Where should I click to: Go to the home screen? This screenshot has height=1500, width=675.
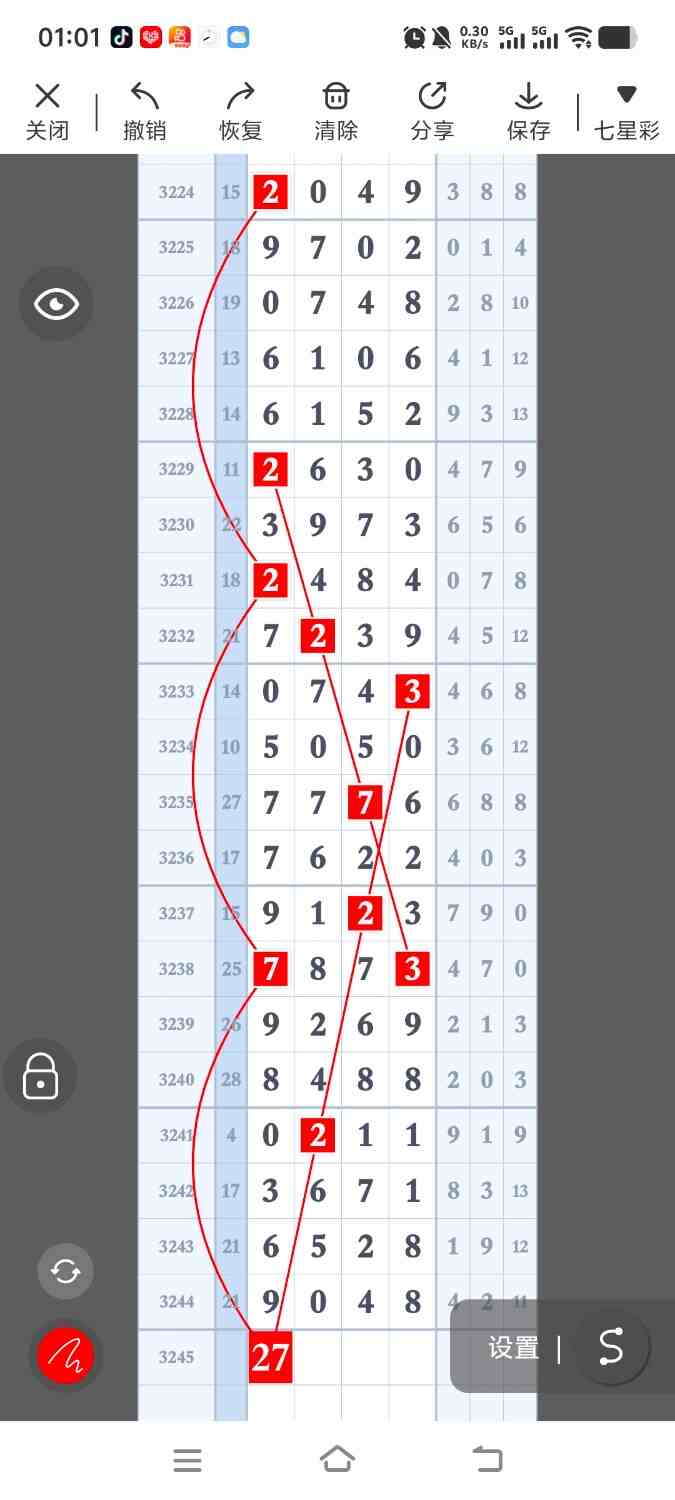click(x=337, y=1460)
